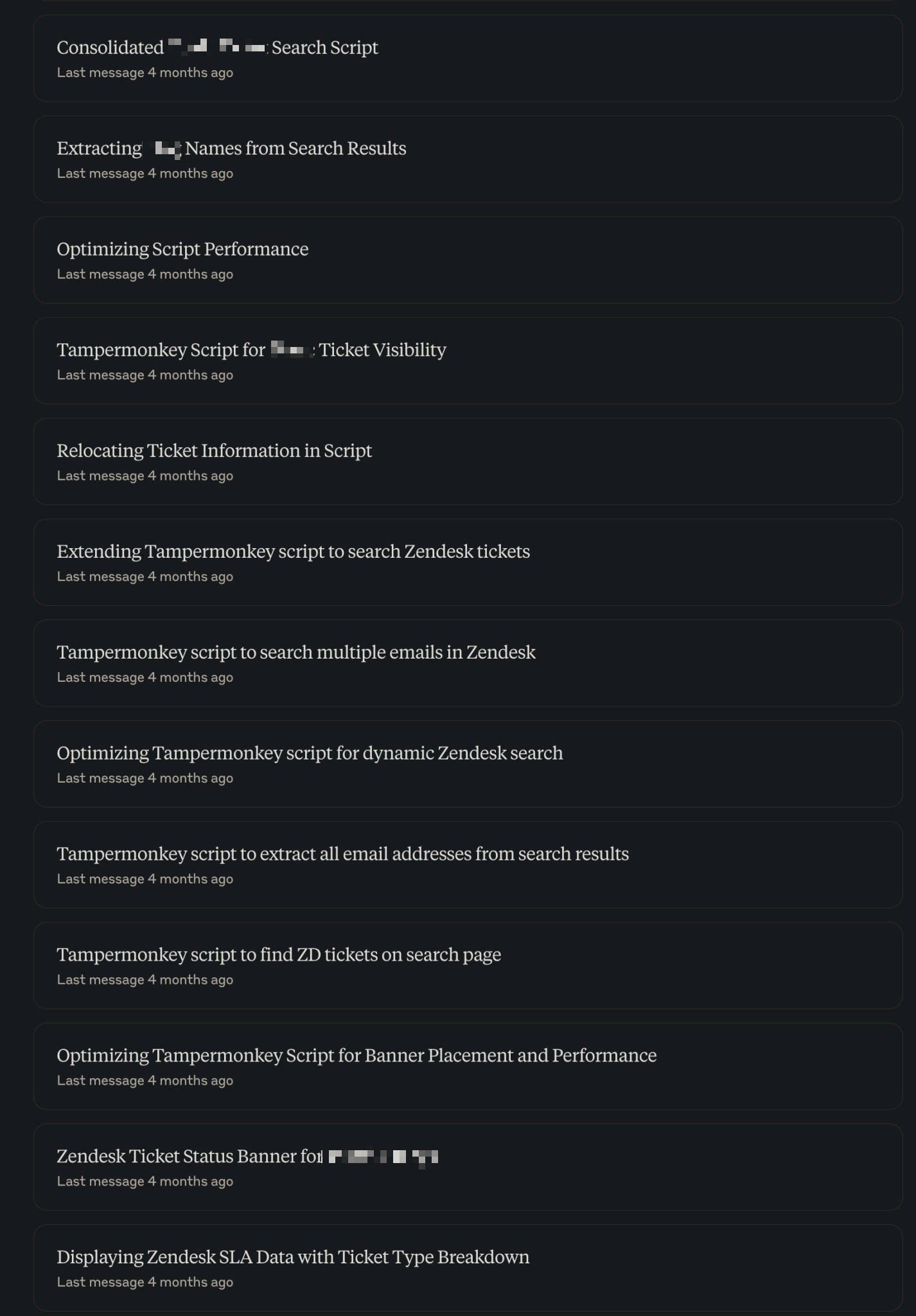Open Relocating Ticket Information in Script
The height and width of the screenshot is (1316, 916).
(214, 451)
